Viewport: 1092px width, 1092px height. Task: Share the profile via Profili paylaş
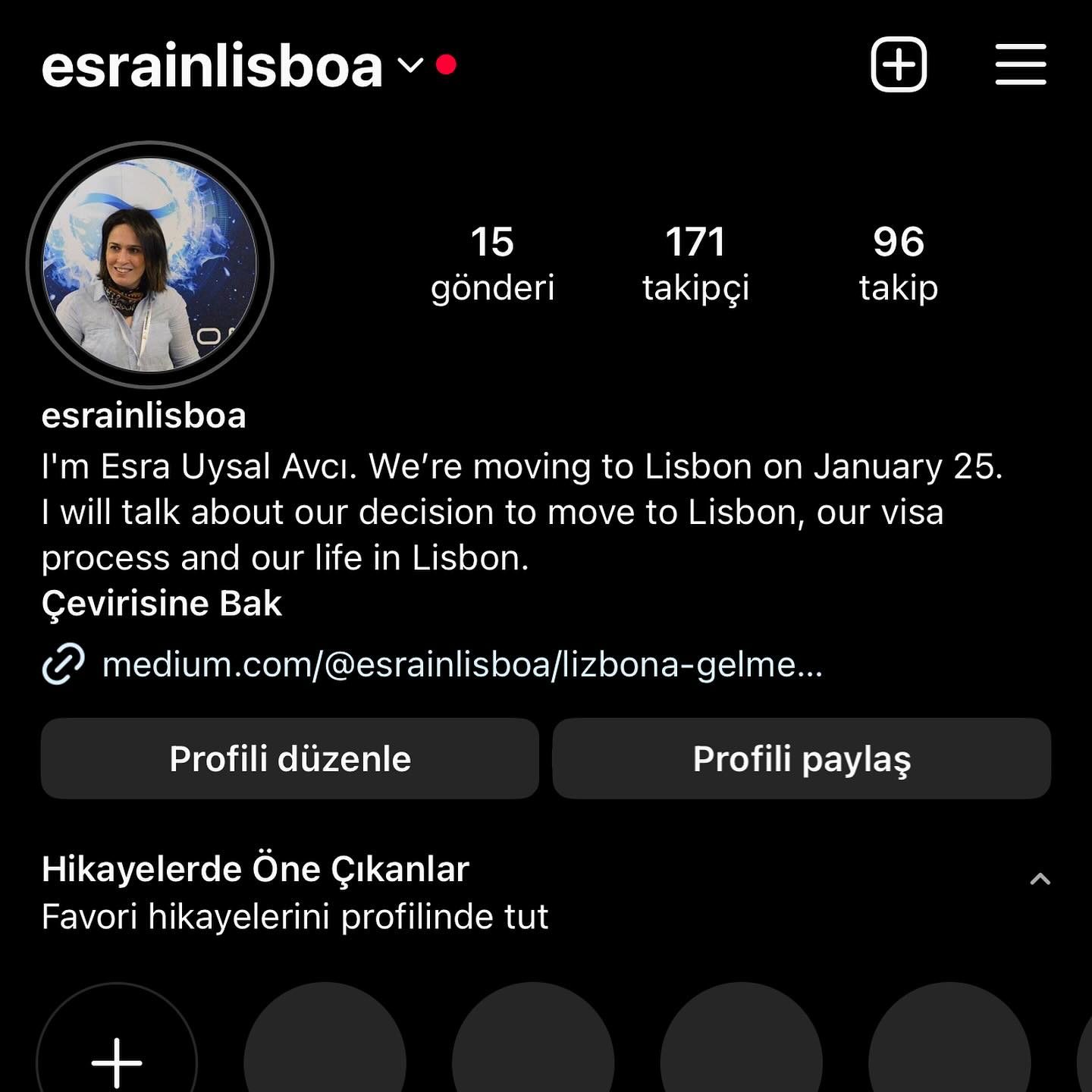click(x=802, y=758)
